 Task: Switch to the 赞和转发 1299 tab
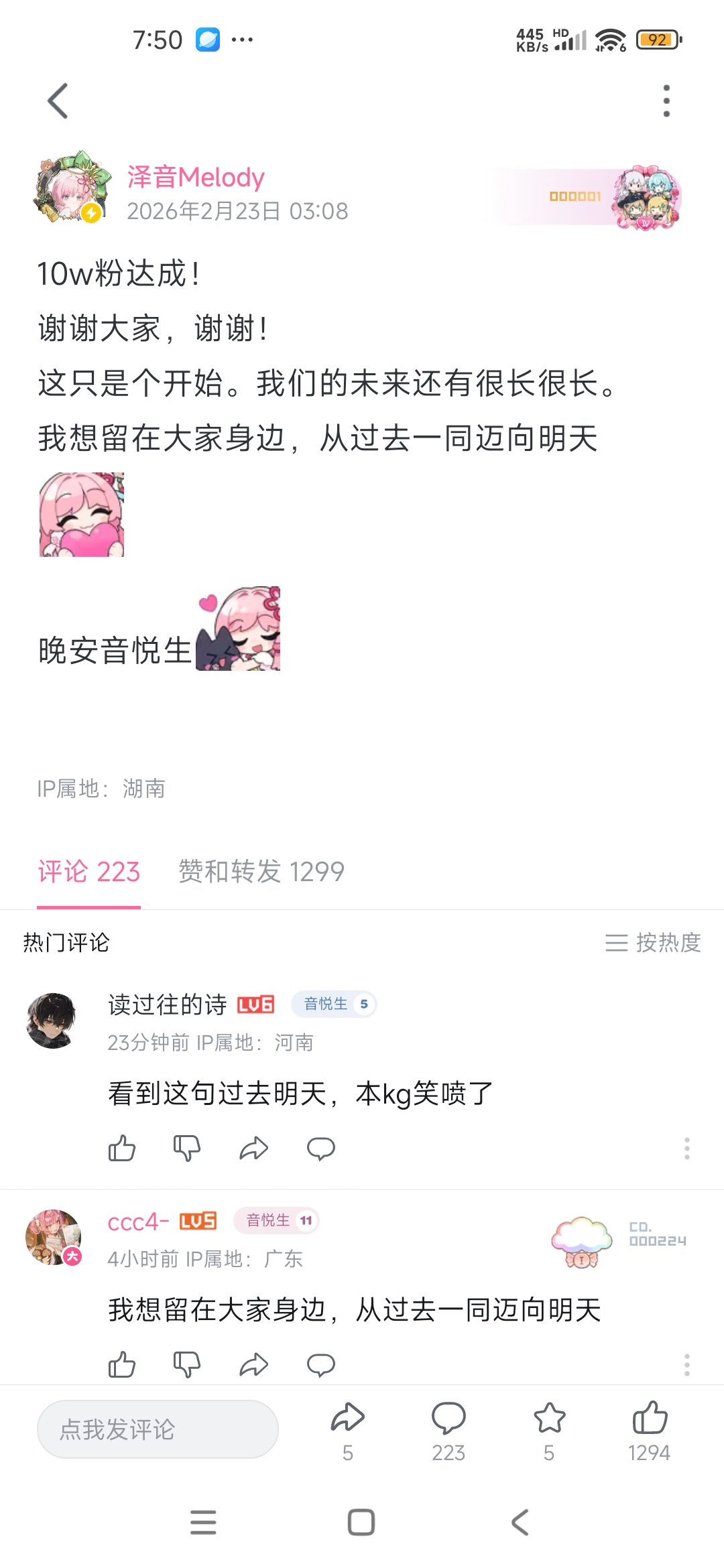[x=261, y=872]
